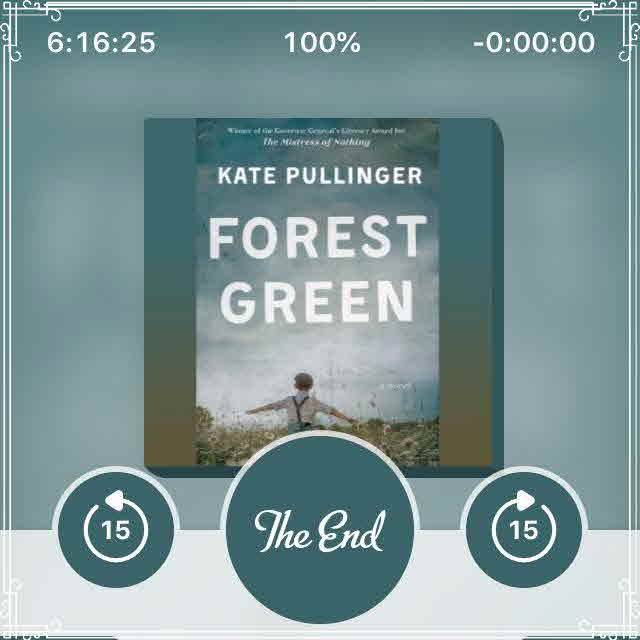Rewind 15 seconds

[116, 529]
